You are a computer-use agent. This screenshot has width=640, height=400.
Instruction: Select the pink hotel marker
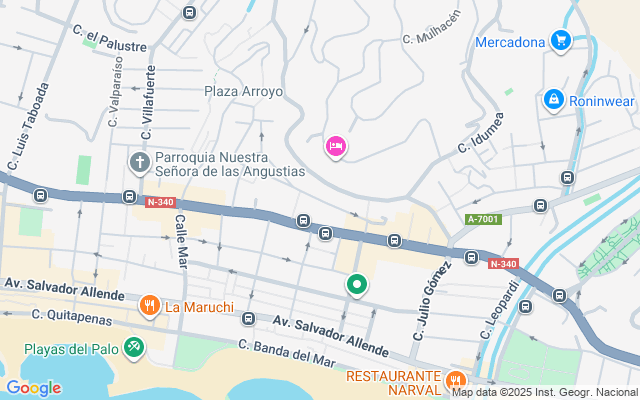point(336,147)
